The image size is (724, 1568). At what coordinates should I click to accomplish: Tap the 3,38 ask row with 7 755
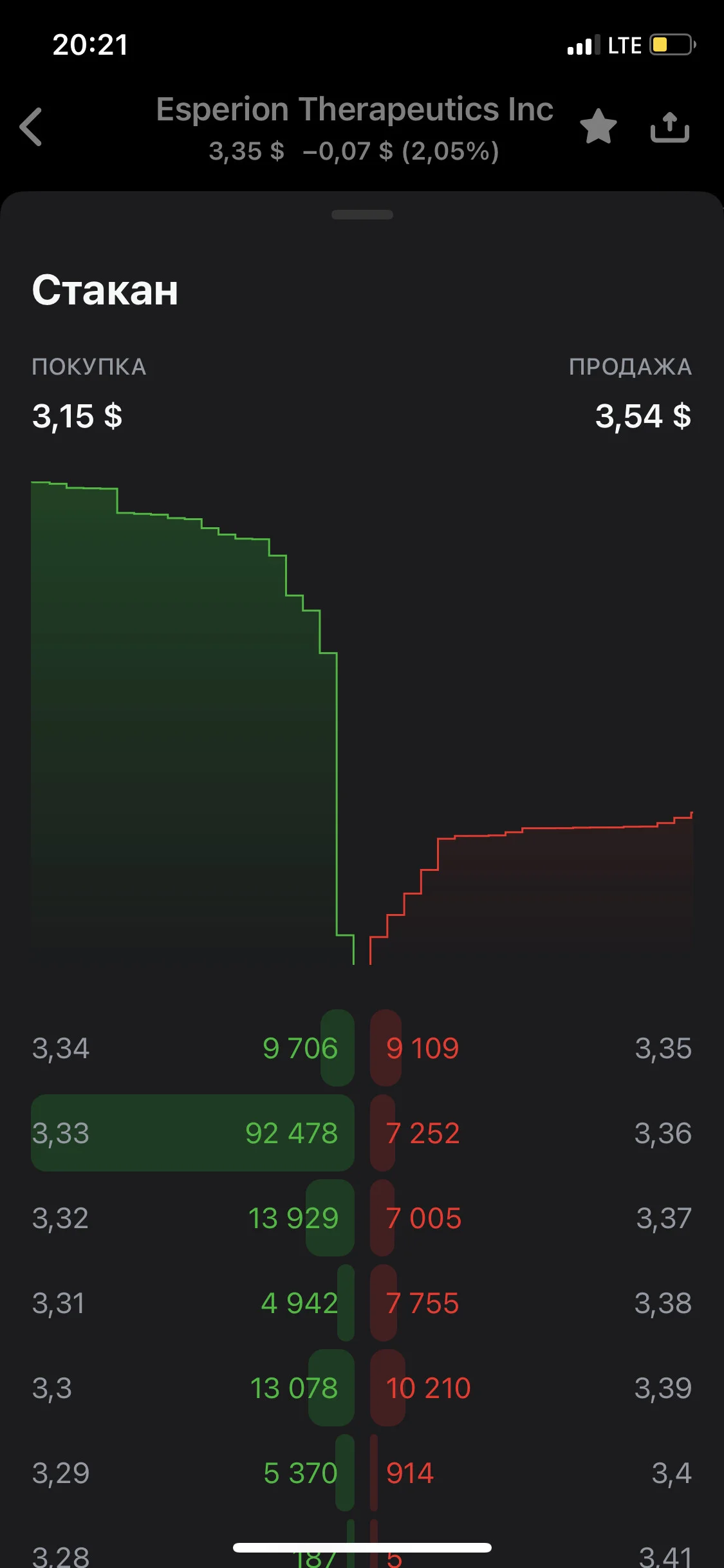coord(532,1303)
